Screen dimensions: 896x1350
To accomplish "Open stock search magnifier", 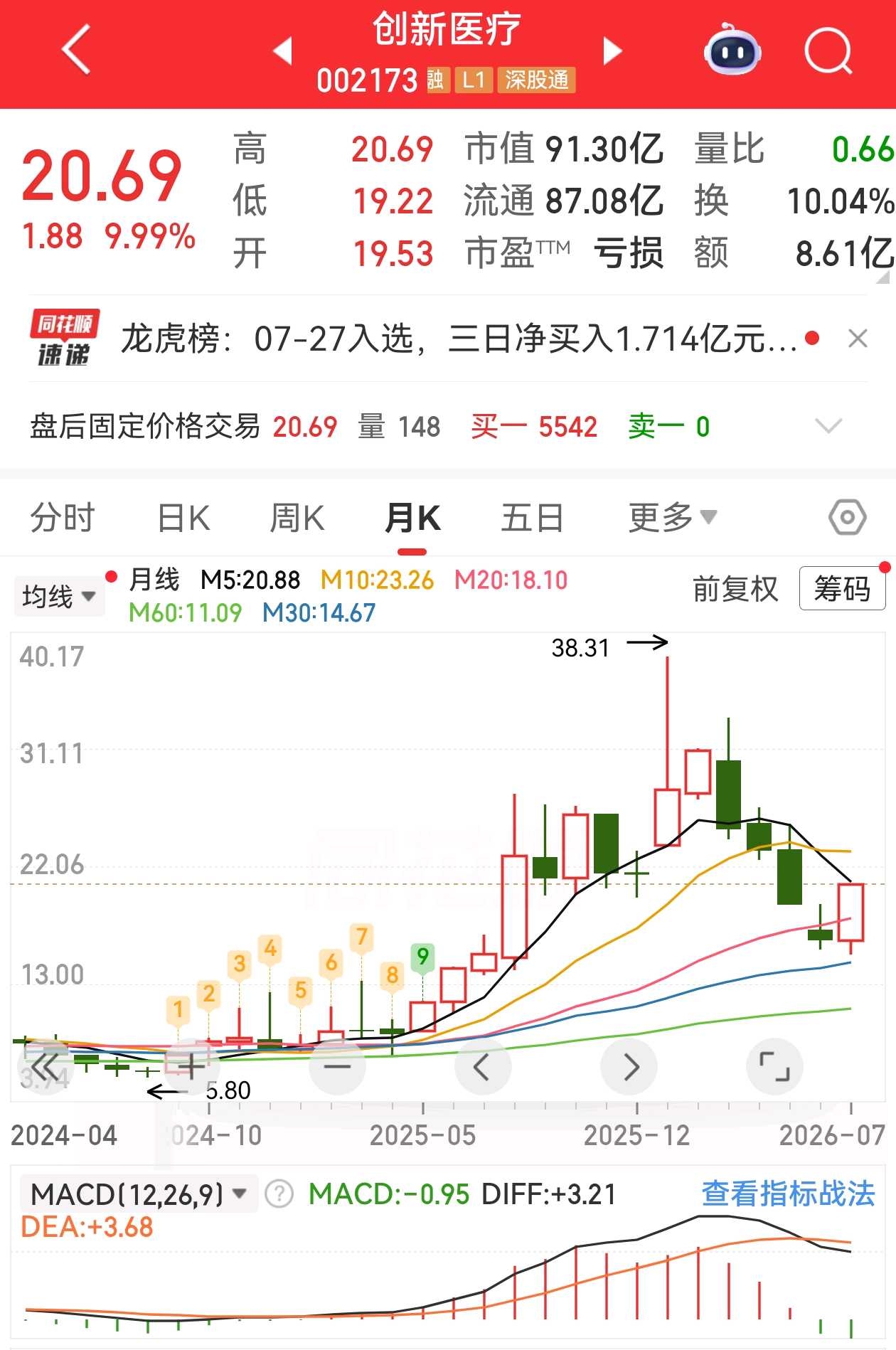I will [x=828, y=51].
